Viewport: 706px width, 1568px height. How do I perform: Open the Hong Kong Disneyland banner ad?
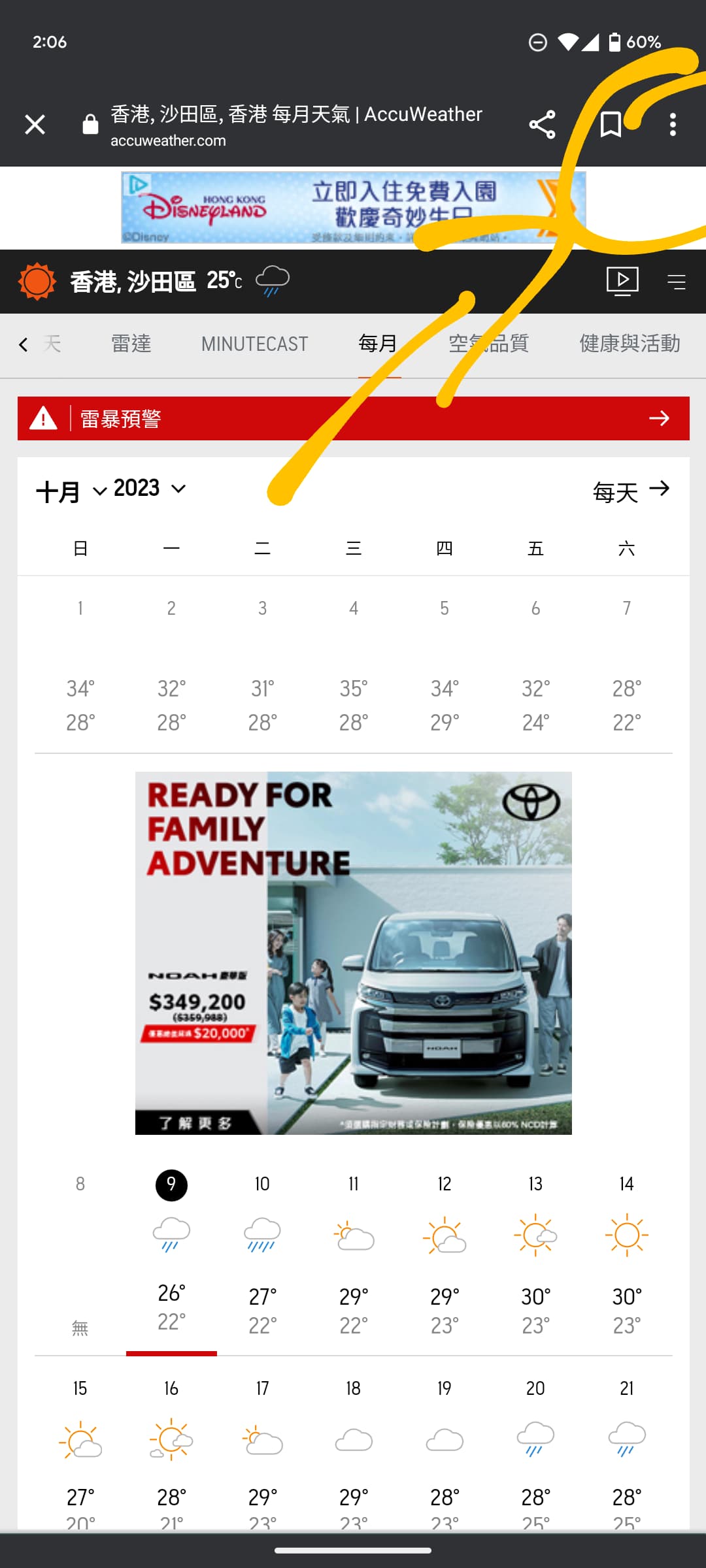(x=353, y=208)
